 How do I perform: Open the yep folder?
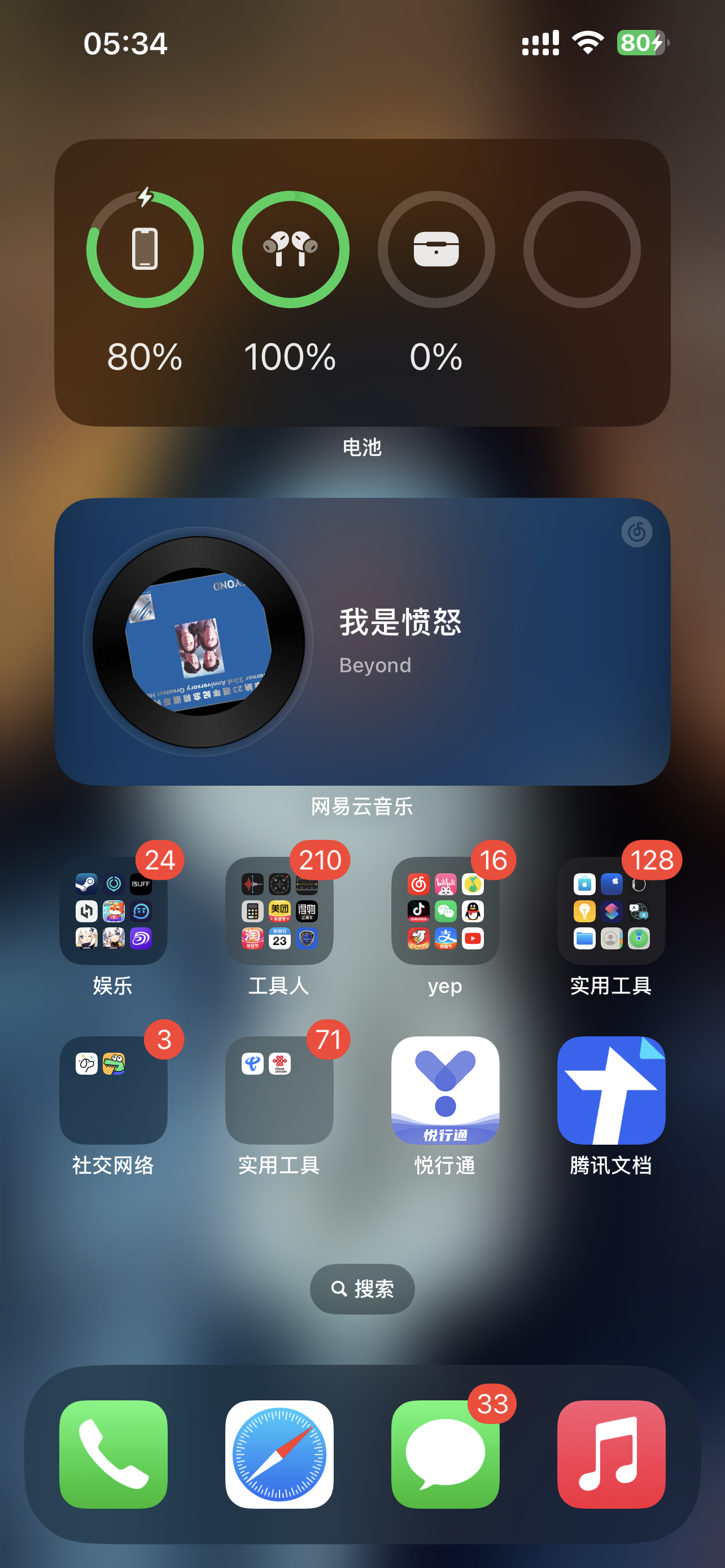tap(445, 910)
